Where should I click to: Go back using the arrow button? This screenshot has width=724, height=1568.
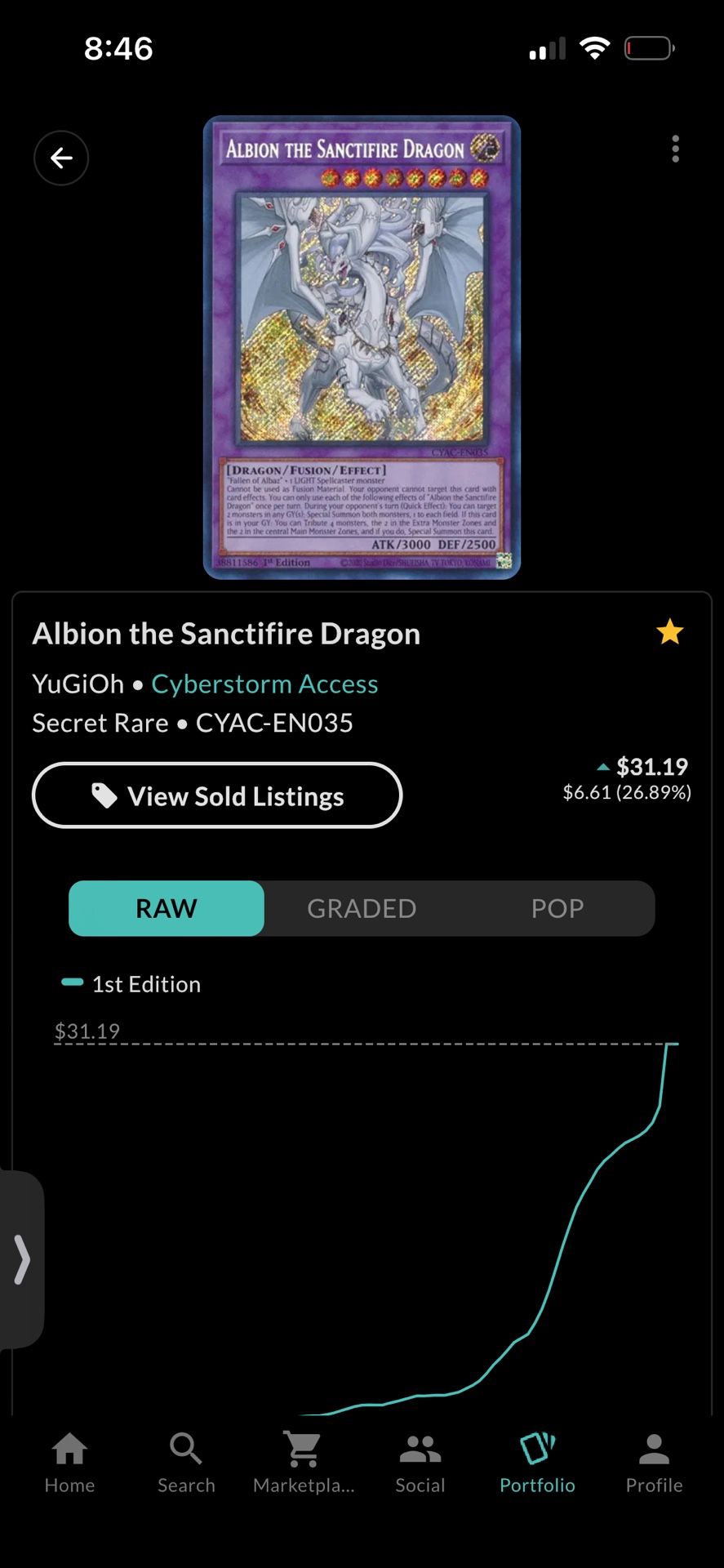(x=61, y=158)
